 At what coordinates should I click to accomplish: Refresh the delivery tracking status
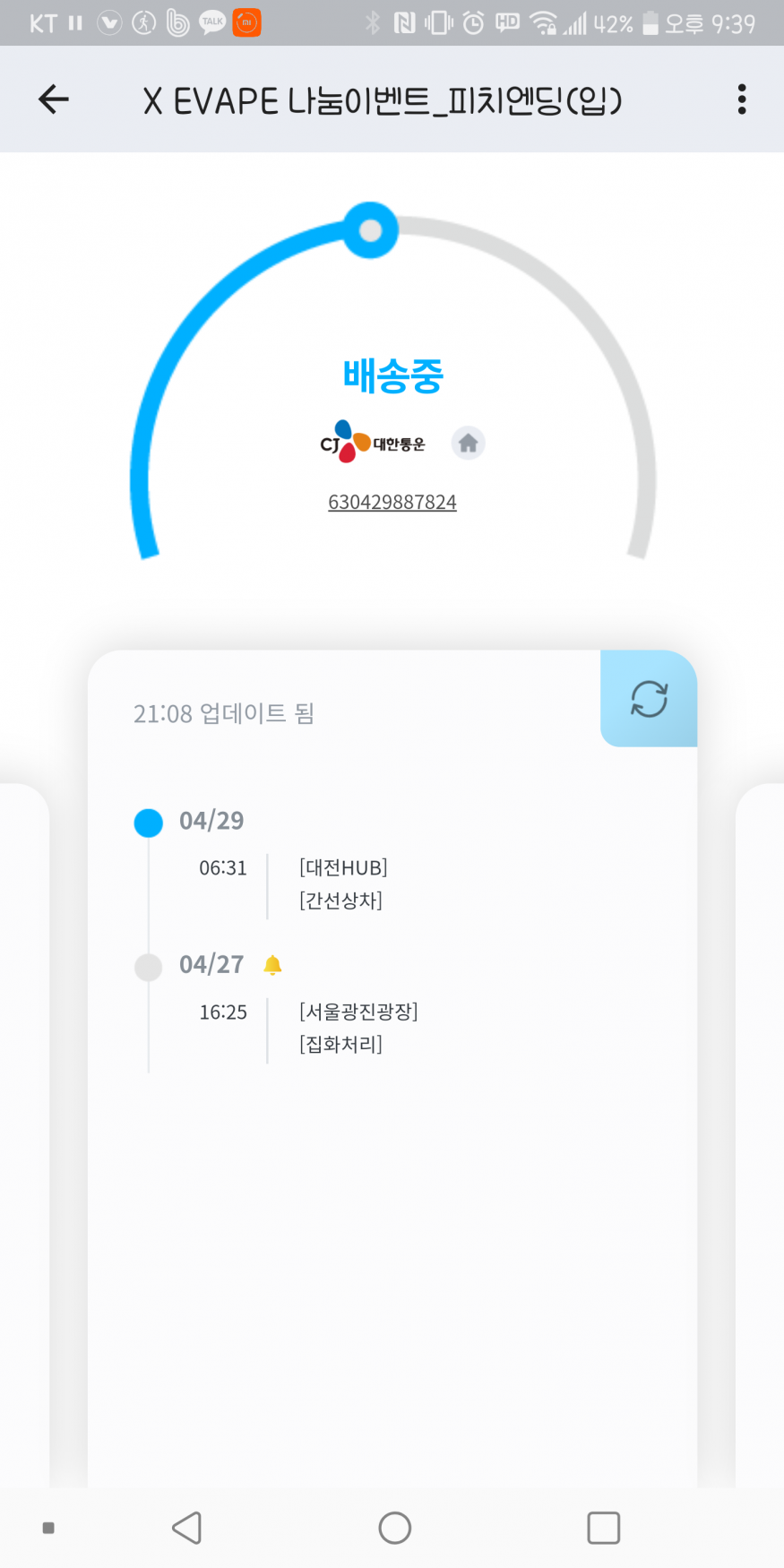pyautogui.click(x=649, y=699)
